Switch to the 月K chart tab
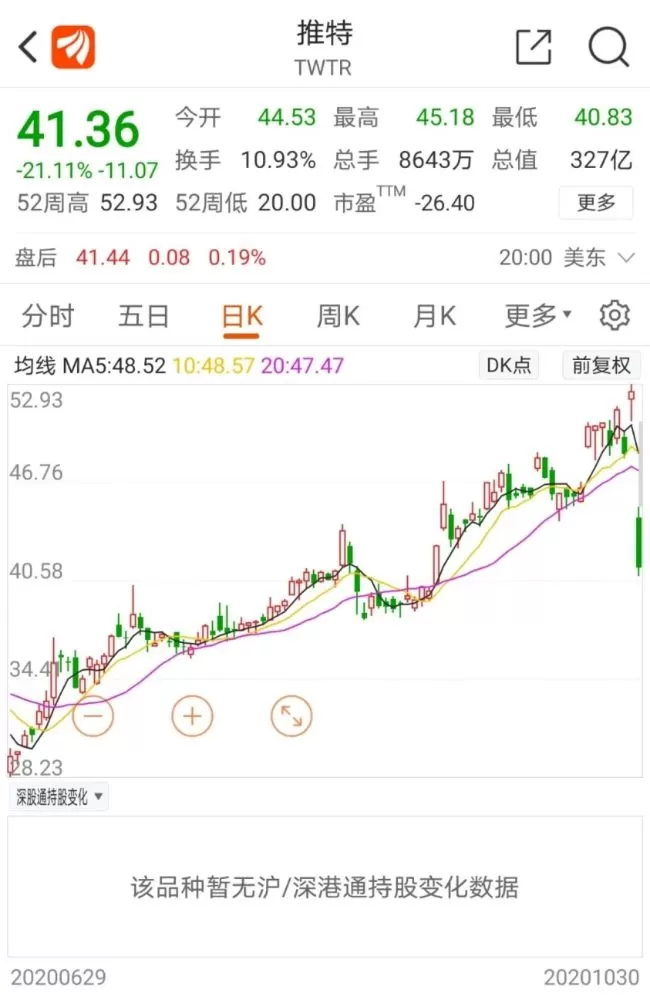This screenshot has height=1000, width=650. coord(434,316)
